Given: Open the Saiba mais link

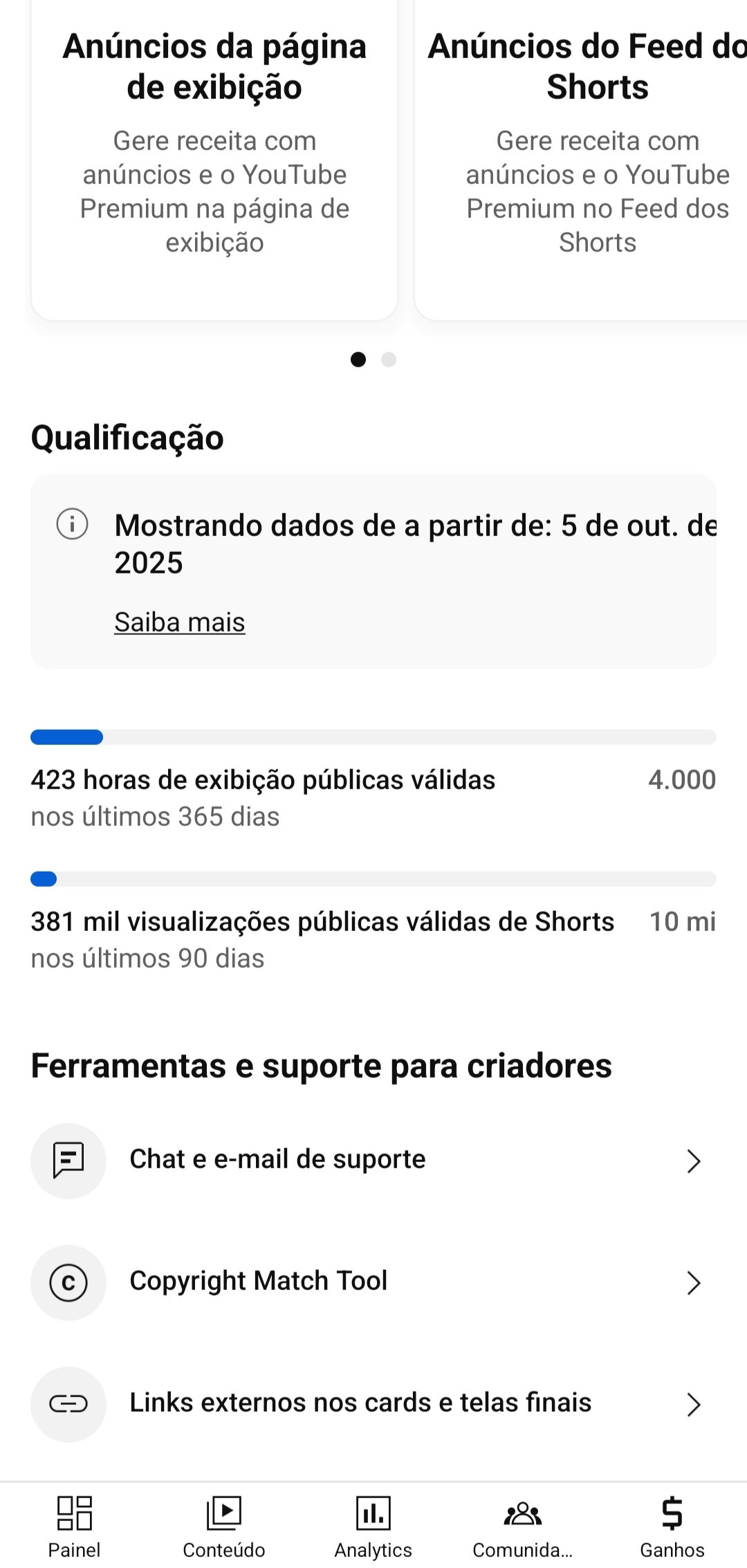Looking at the screenshot, I should [x=180, y=622].
